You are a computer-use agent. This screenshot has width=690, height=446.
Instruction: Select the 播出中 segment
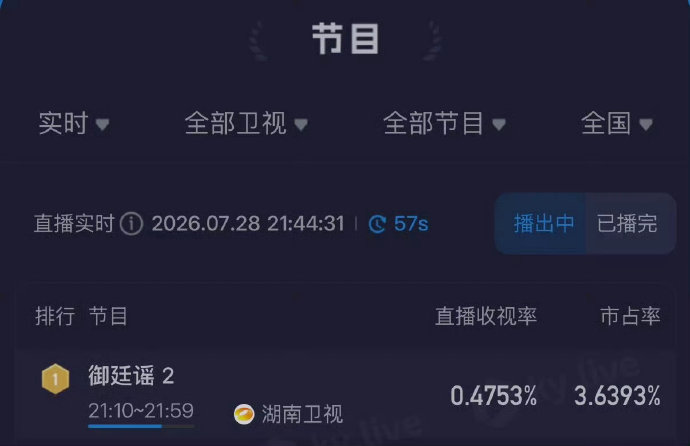pyautogui.click(x=542, y=223)
